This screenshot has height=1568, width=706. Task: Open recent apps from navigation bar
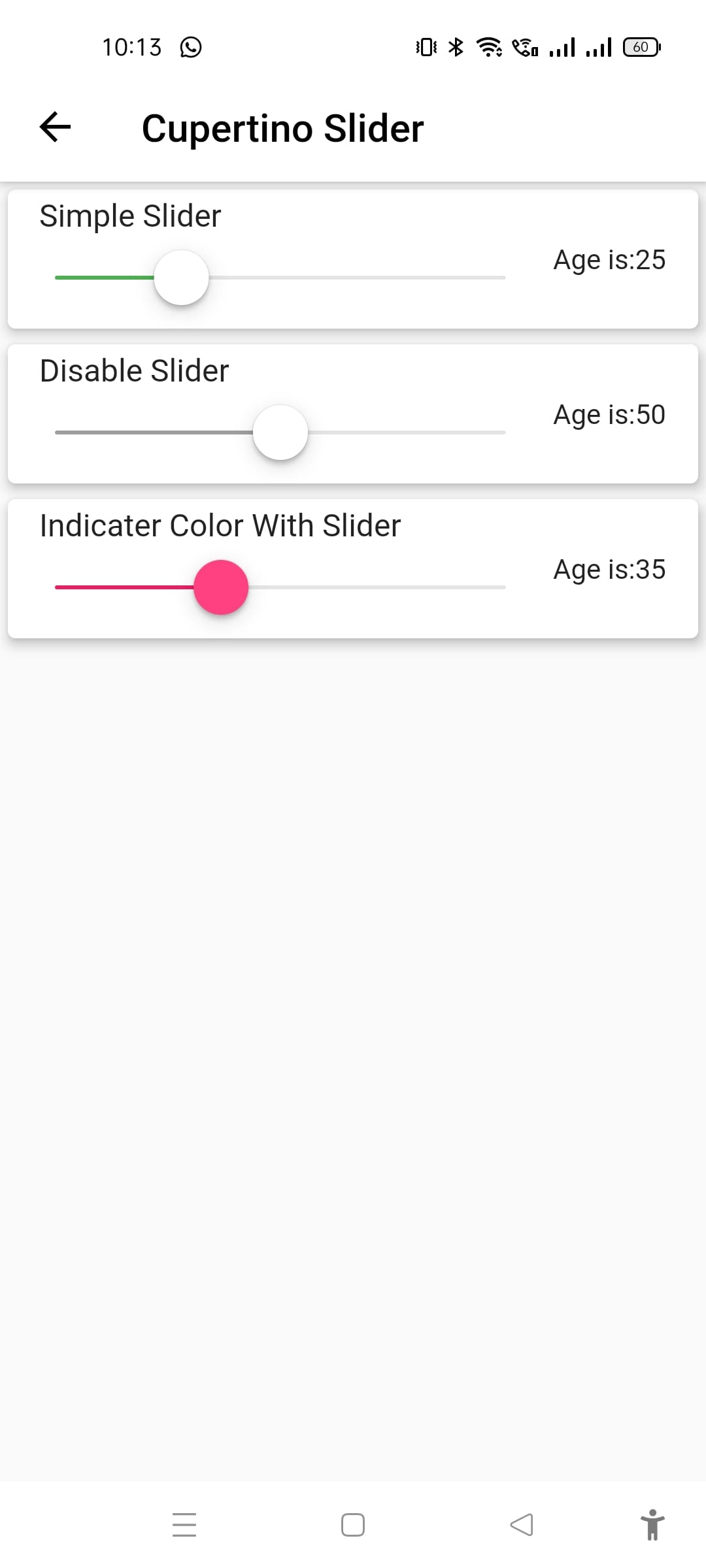coord(184,1524)
